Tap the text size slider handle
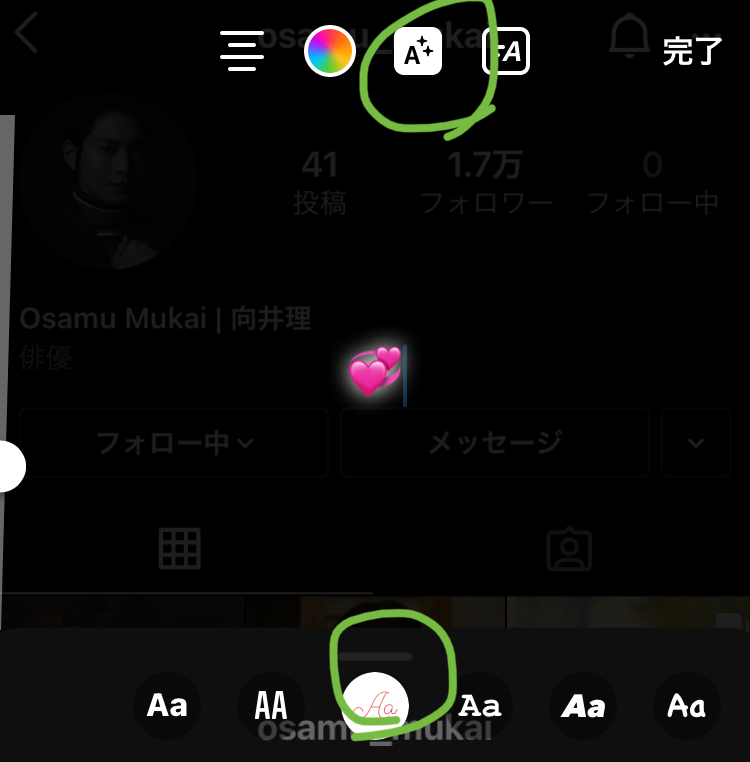Viewport: 750px width, 762px height. pyautogui.click(x=8, y=466)
